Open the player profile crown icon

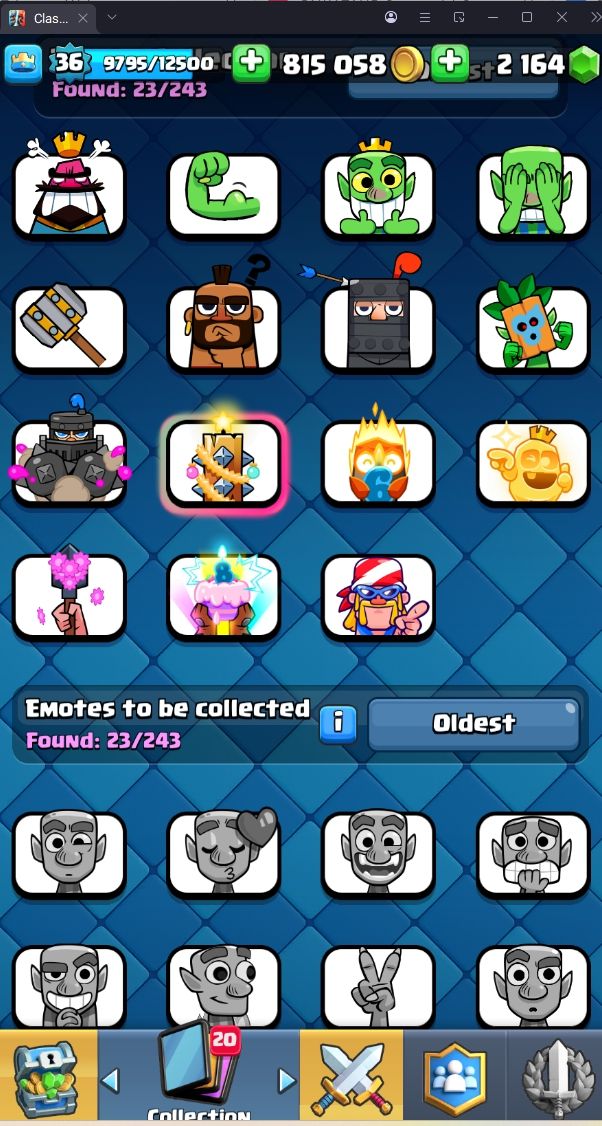[x=24, y=64]
